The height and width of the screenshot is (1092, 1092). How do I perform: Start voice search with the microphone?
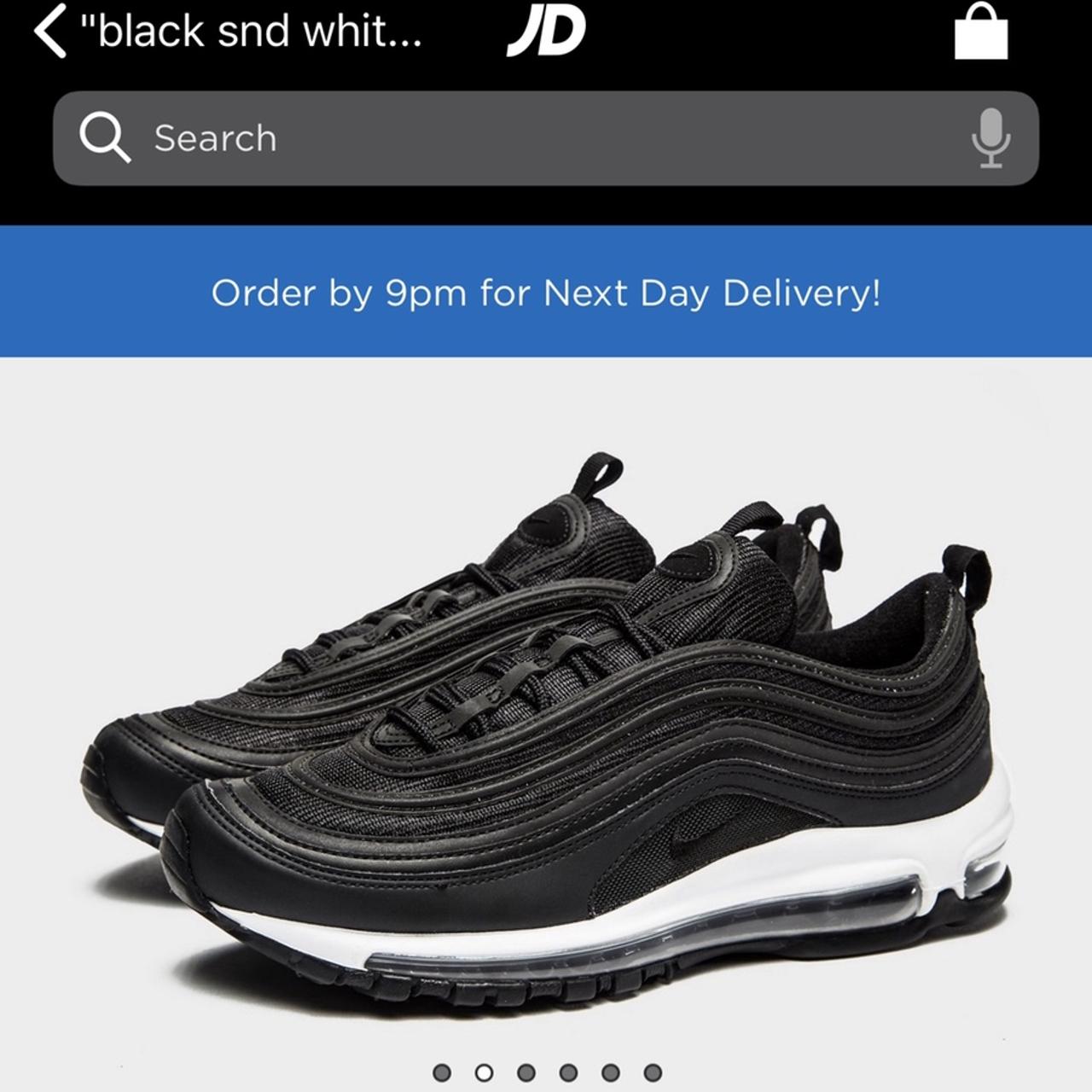coord(990,138)
